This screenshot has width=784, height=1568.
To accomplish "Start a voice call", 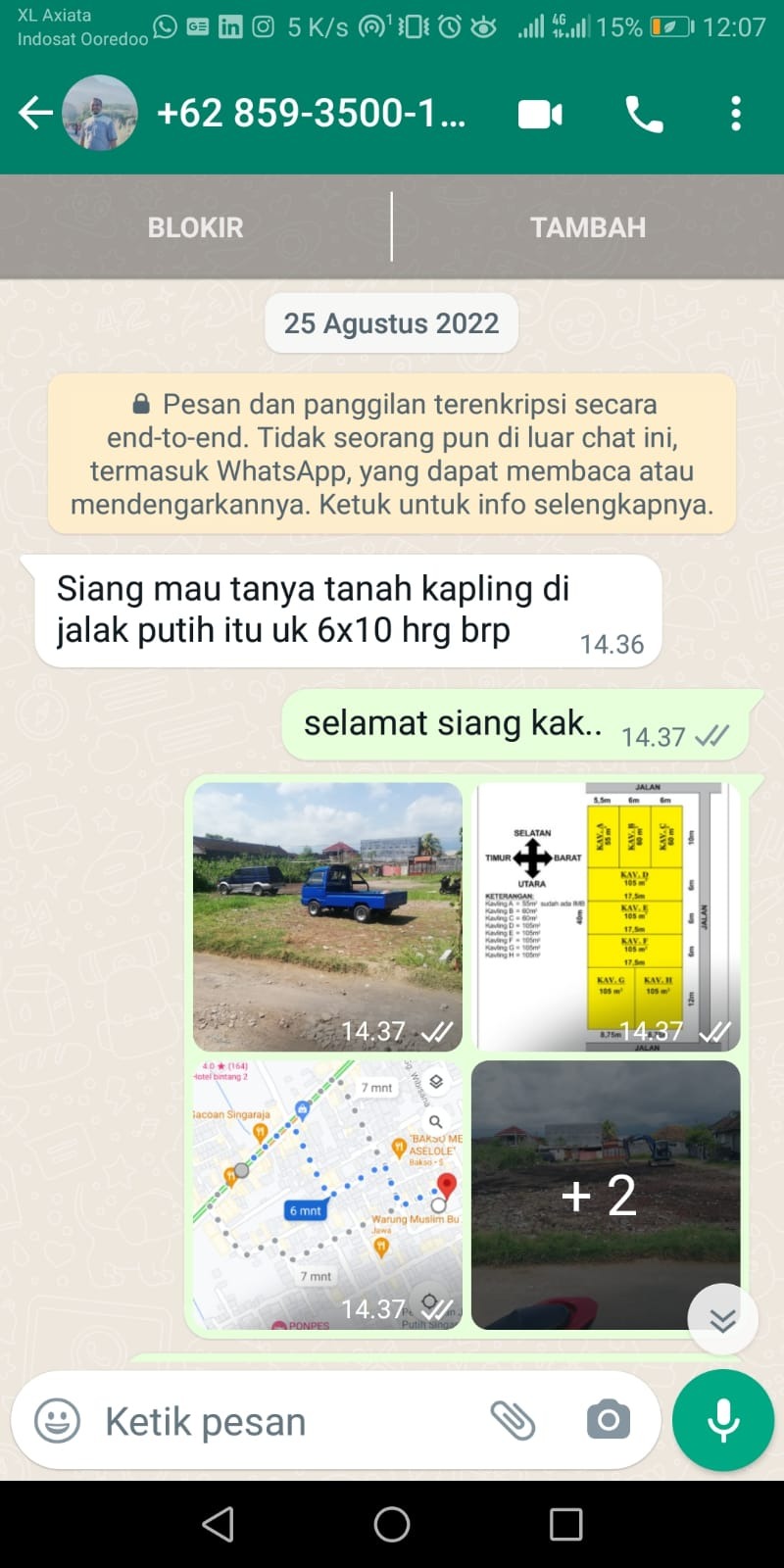I will [644, 115].
